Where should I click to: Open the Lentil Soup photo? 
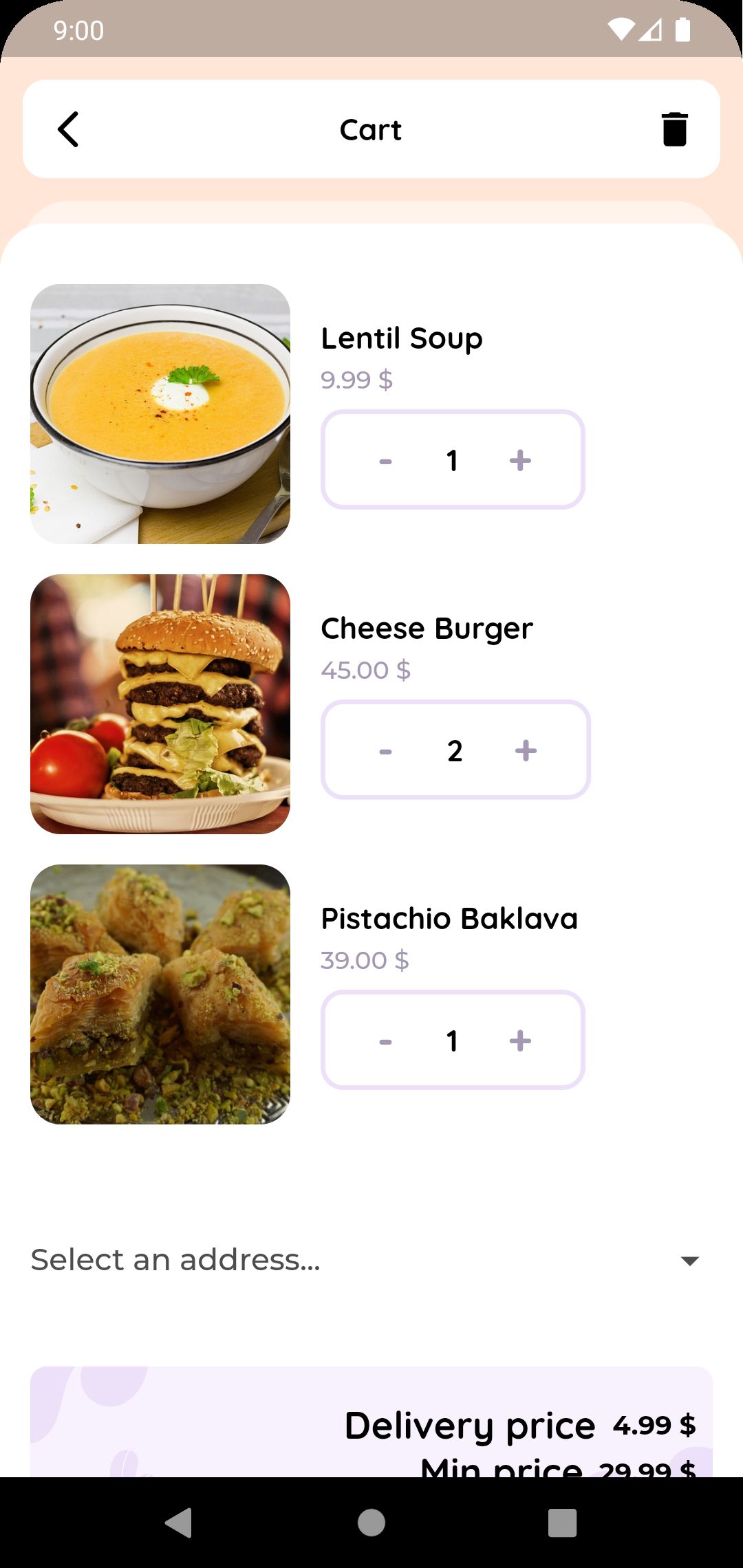pyautogui.click(x=160, y=414)
